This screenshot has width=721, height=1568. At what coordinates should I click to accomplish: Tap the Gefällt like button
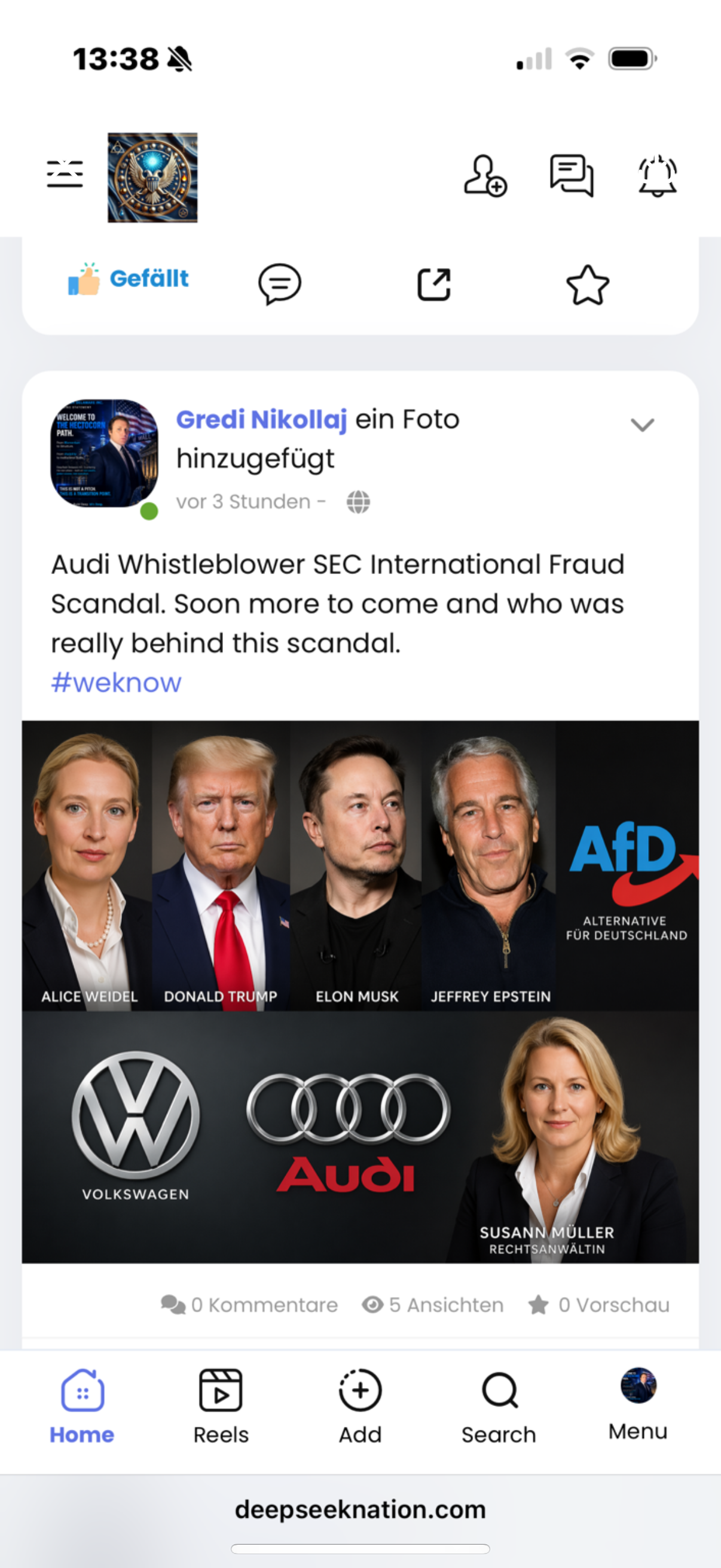(x=129, y=280)
